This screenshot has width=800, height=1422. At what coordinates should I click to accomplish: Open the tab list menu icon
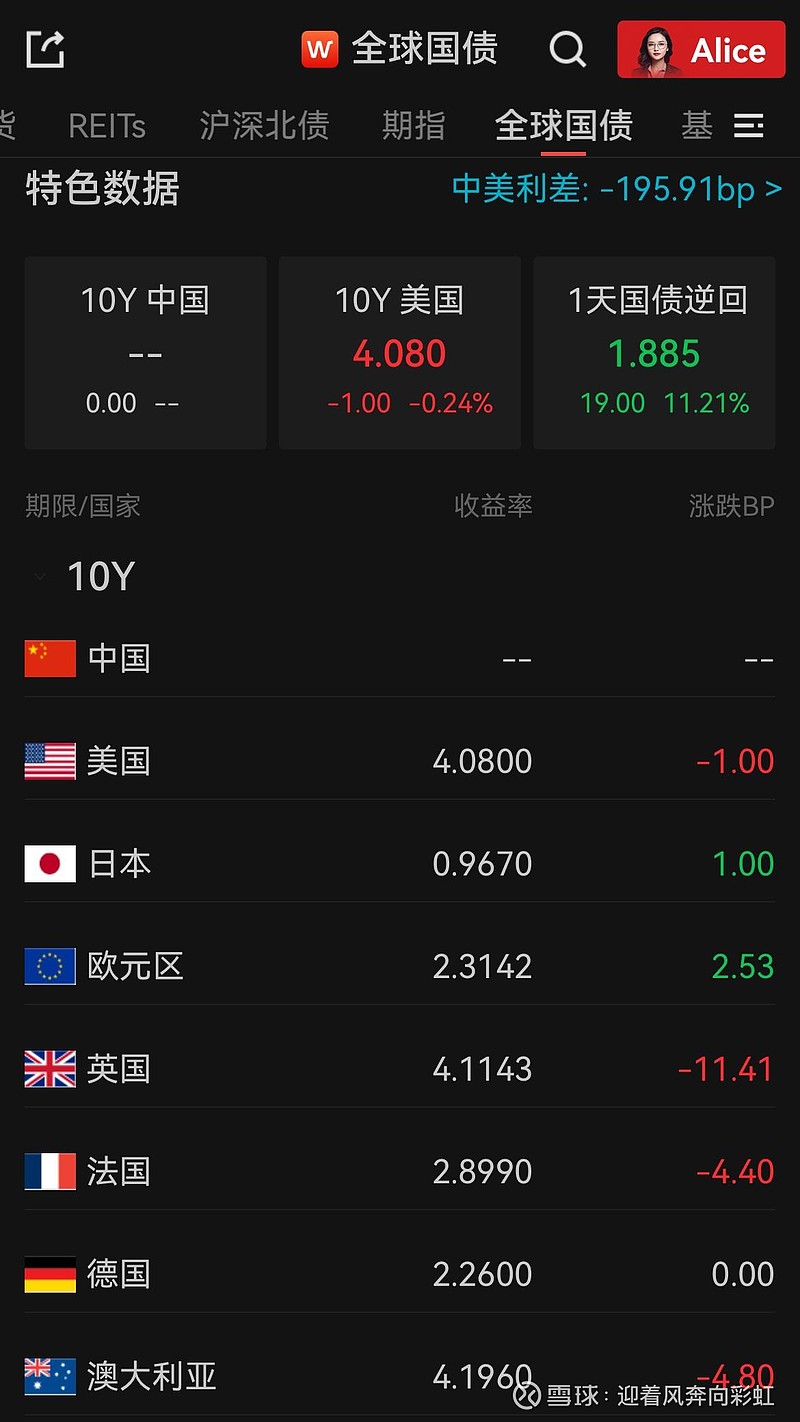pyautogui.click(x=749, y=126)
